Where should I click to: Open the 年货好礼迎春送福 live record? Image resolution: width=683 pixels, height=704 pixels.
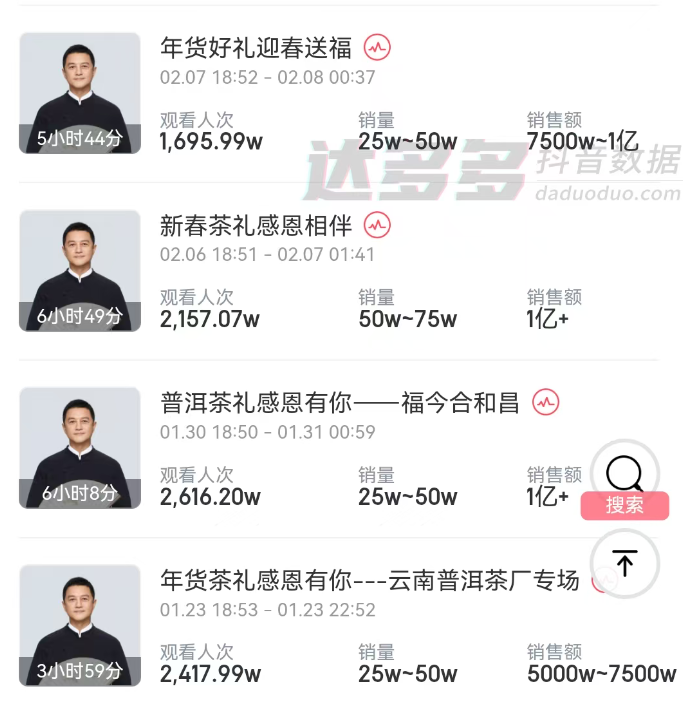point(256,46)
